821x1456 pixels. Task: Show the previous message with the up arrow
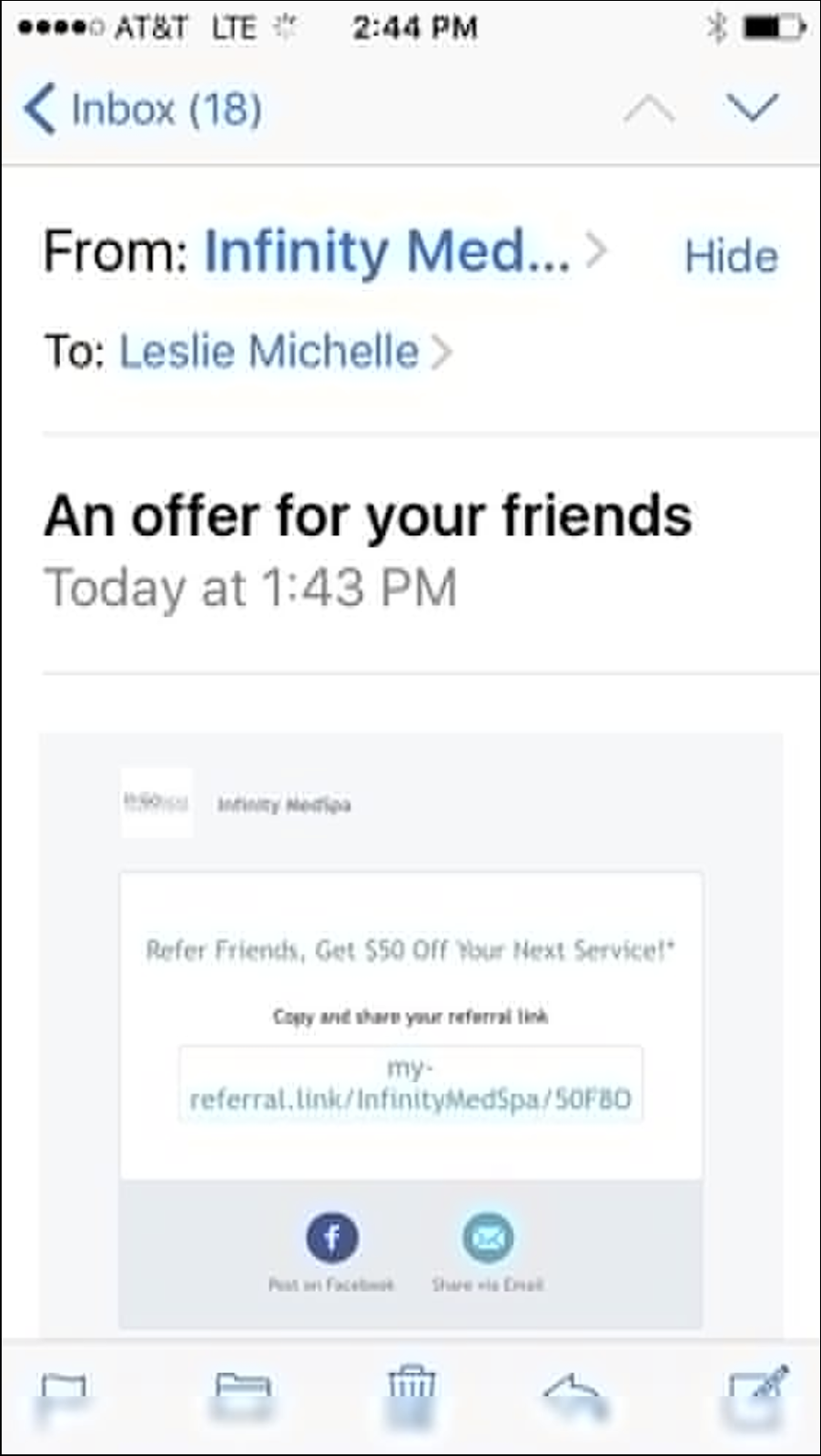point(649,110)
